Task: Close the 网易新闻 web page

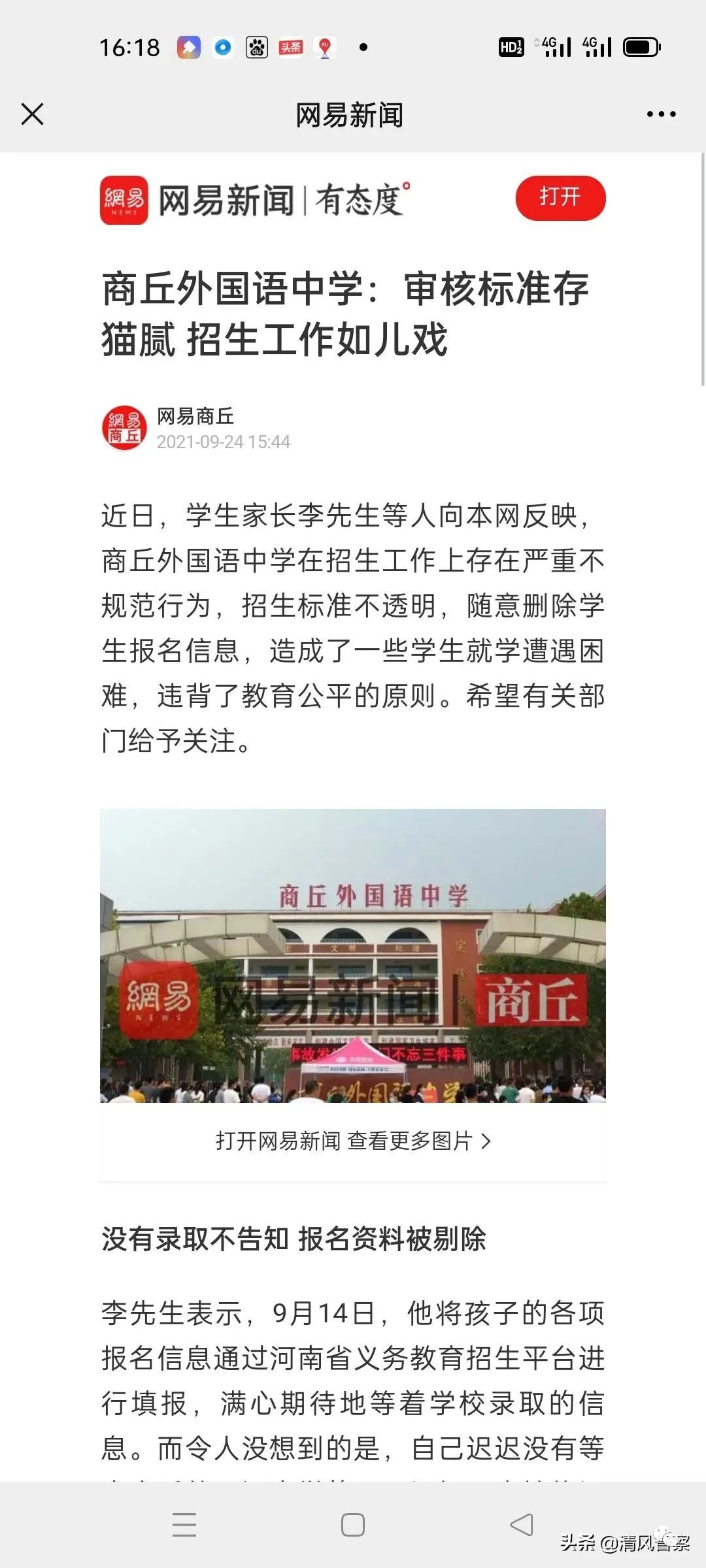Action: 32,114
